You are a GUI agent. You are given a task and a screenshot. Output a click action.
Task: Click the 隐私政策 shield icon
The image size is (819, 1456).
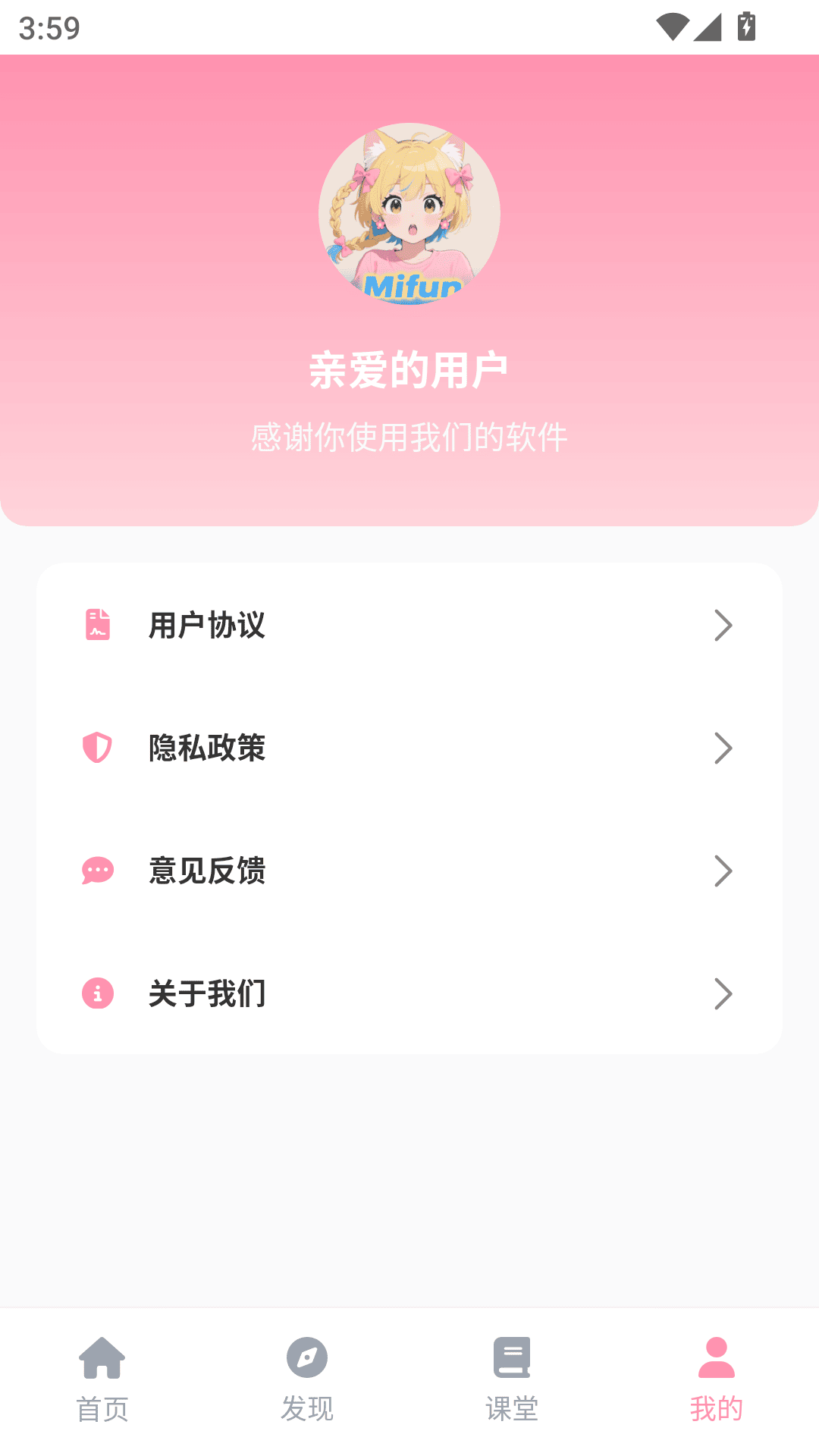pyautogui.click(x=97, y=748)
